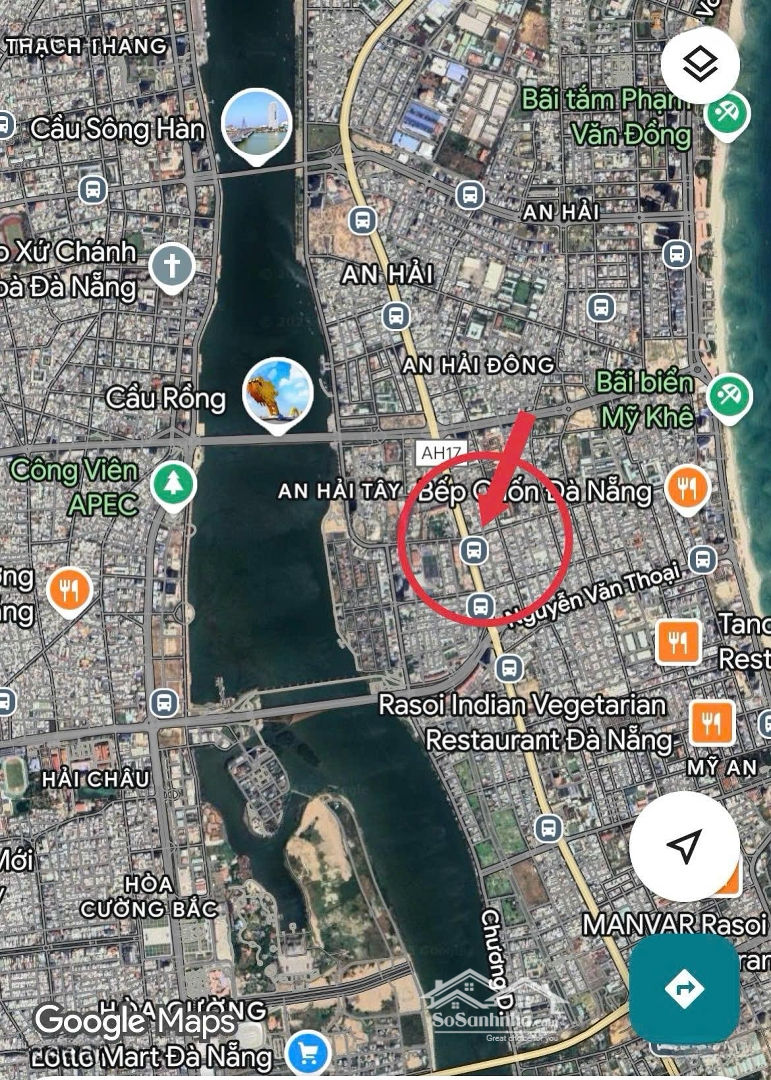Image resolution: width=771 pixels, height=1080 pixels.
Task: Select the Cầu Sông Hàn photo marker
Action: [257, 124]
